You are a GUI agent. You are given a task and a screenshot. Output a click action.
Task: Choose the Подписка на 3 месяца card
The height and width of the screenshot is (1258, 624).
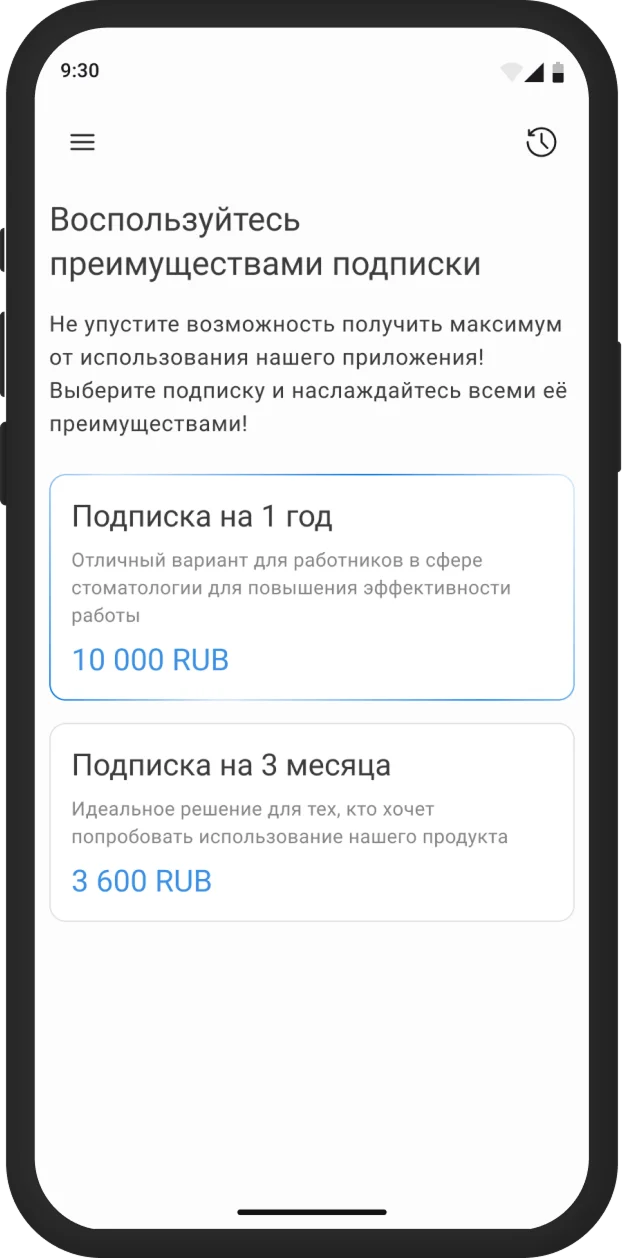click(312, 822)
